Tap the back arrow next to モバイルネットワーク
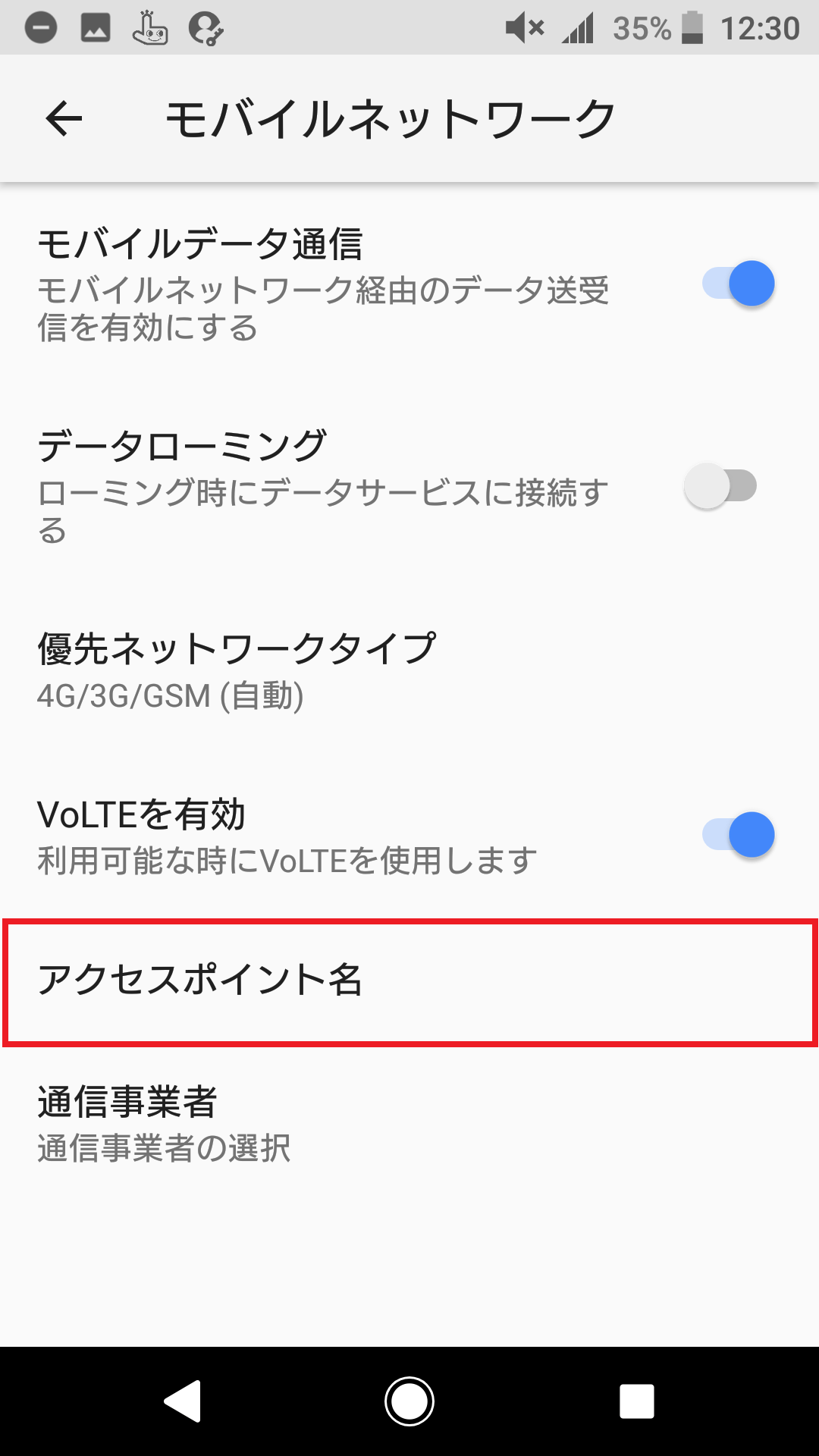This screenshot has width=819, height=1456. [x=64, y=118]
